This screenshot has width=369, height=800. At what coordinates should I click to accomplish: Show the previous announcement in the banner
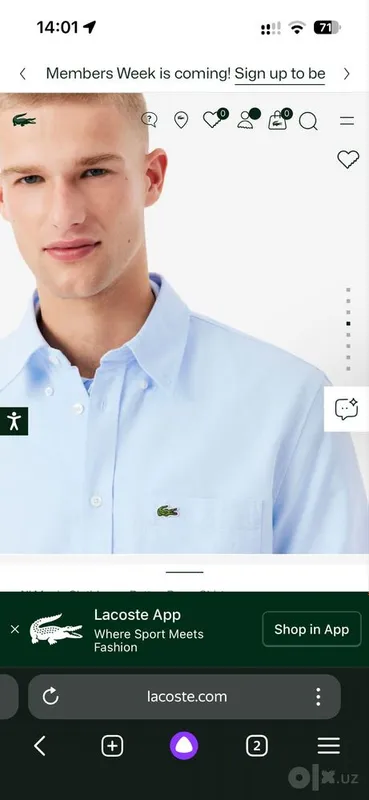[x=22, y=74]
